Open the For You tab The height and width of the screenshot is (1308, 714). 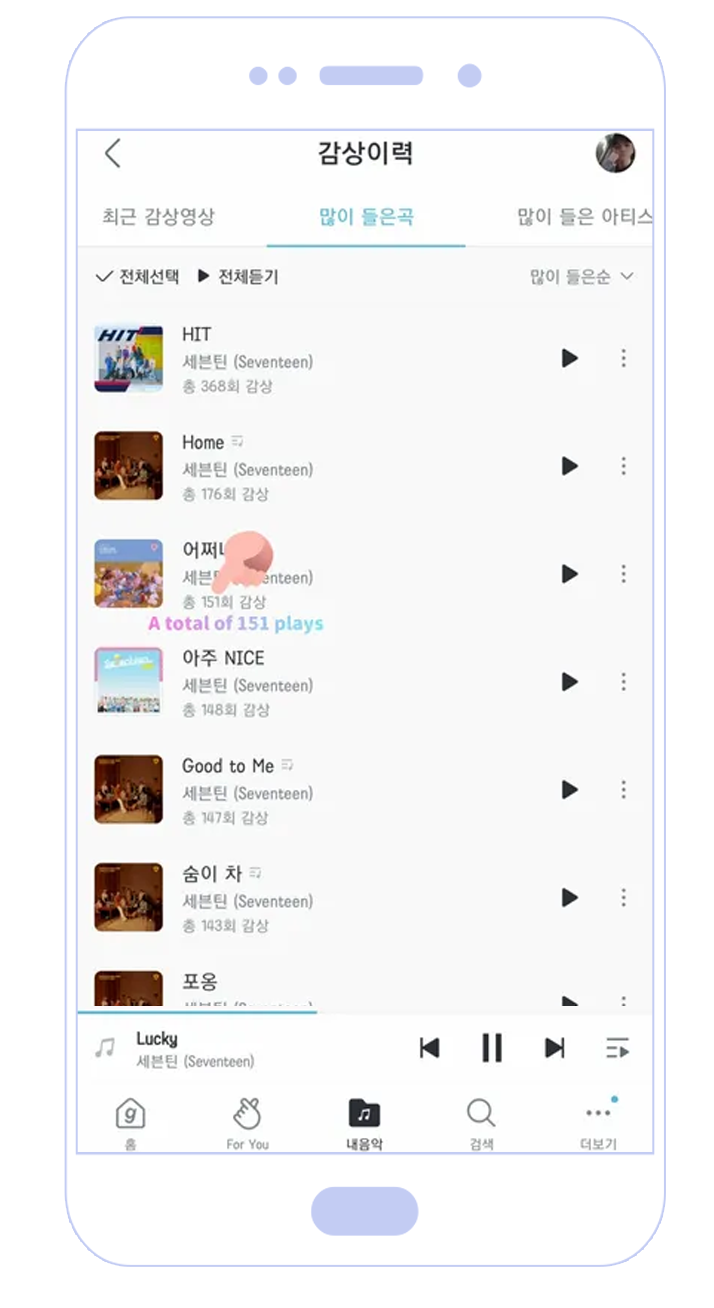click(247, 1123)
